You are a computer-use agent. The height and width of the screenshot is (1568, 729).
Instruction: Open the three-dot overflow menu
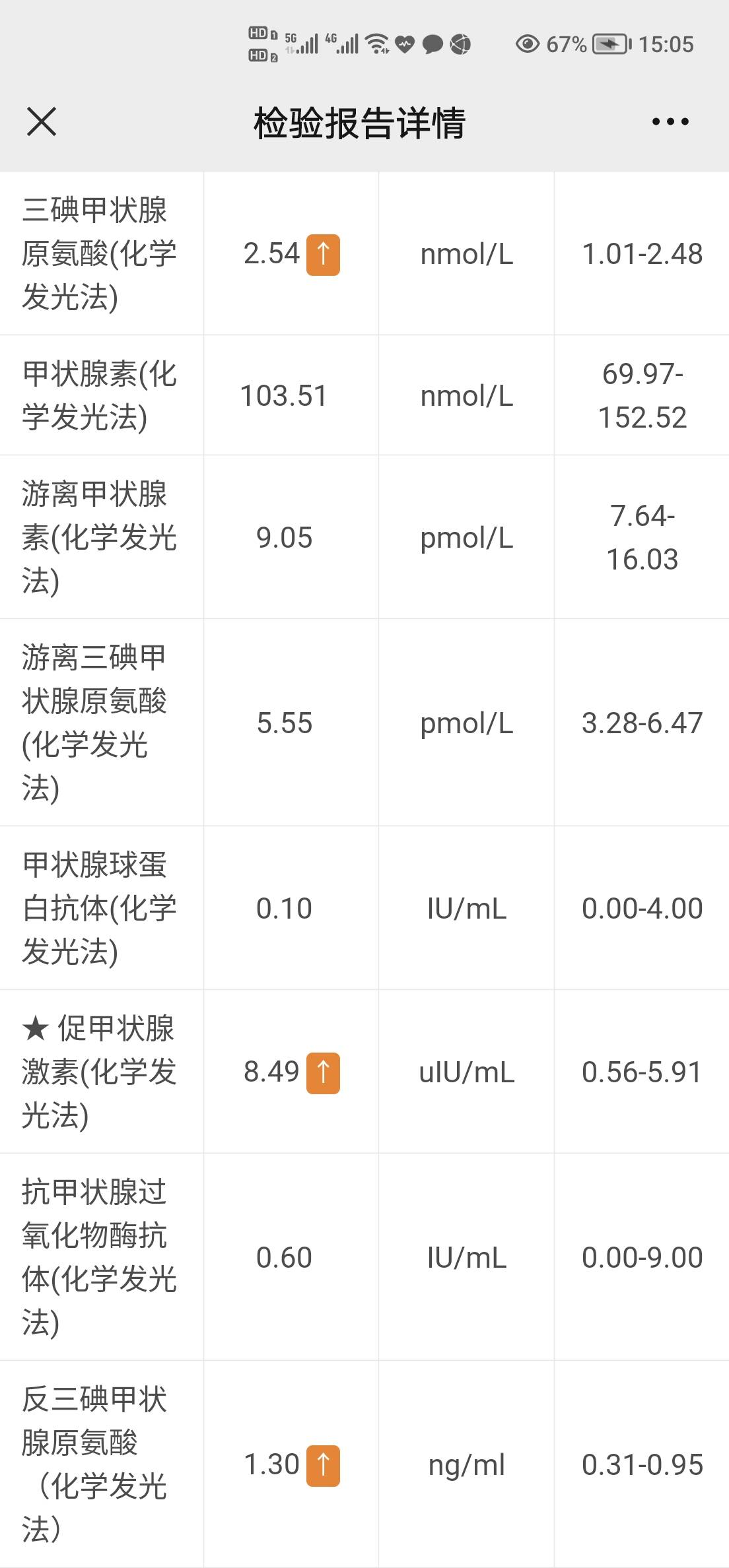click(670, 122)
